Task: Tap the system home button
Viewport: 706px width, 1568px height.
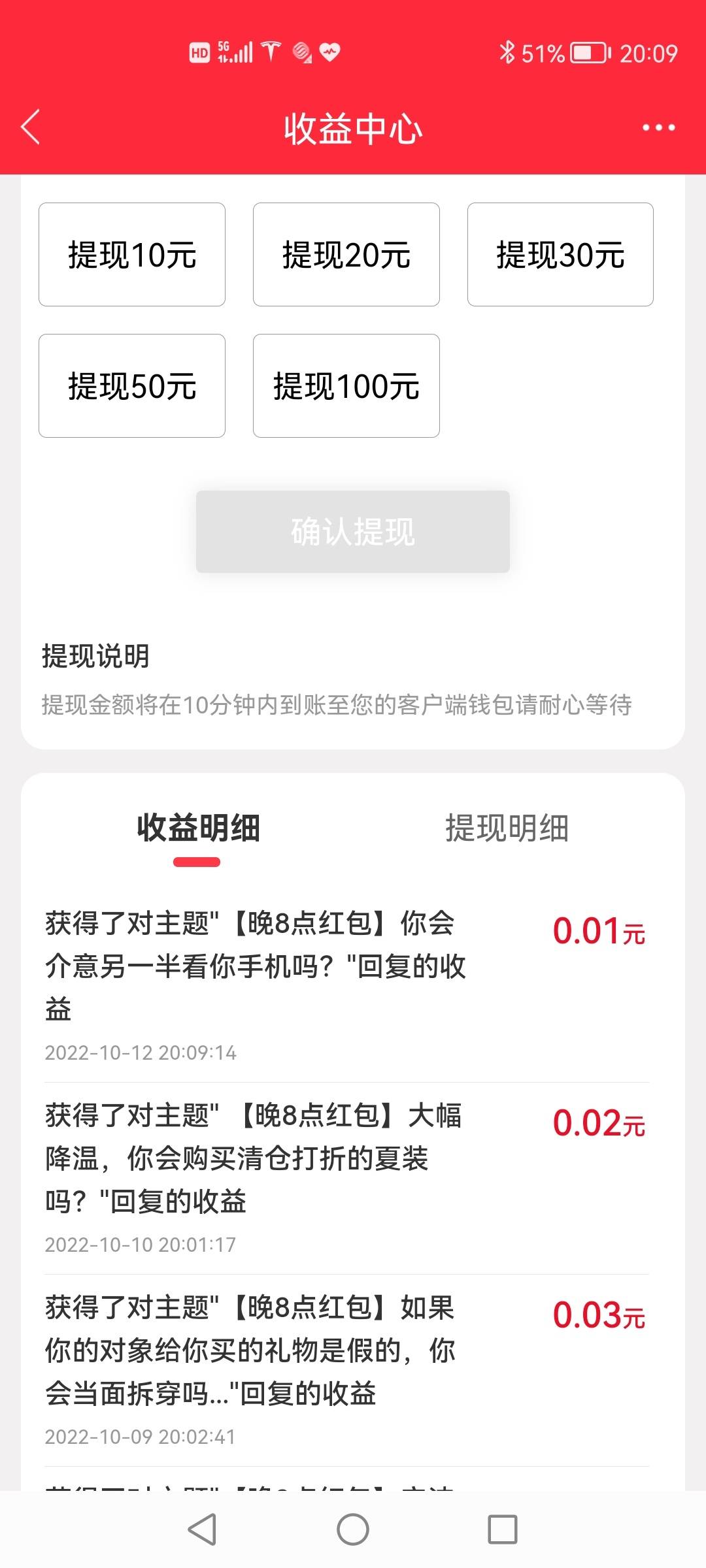Action: pyautogui.click(x=353, y=1529)
